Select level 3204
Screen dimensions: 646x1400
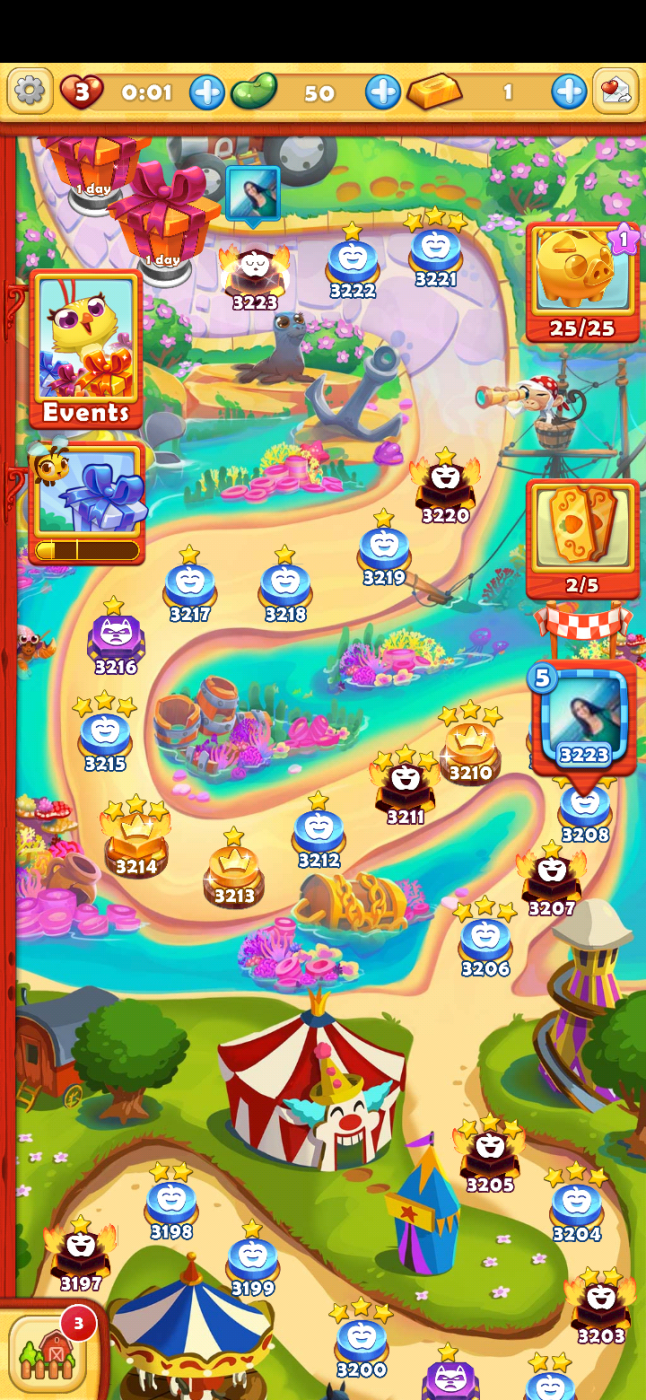[x=577, y=1204]
